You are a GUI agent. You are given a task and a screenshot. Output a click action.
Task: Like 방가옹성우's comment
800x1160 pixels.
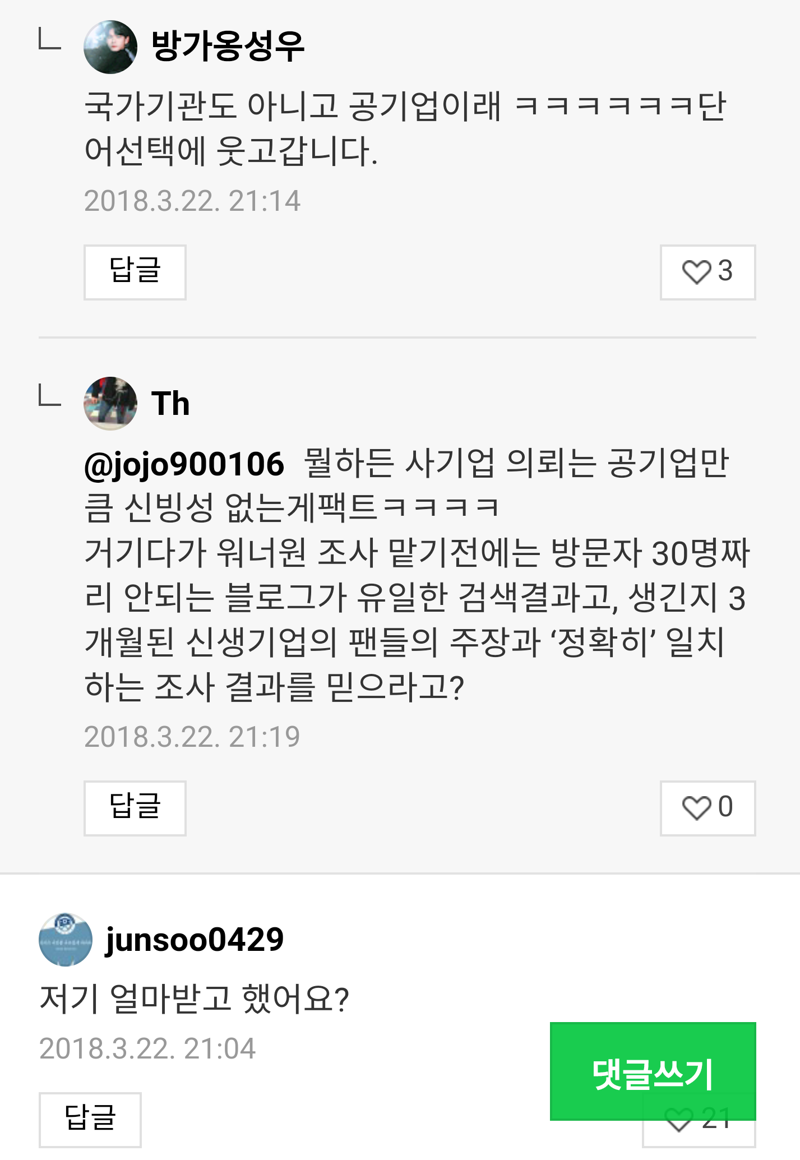707,272
